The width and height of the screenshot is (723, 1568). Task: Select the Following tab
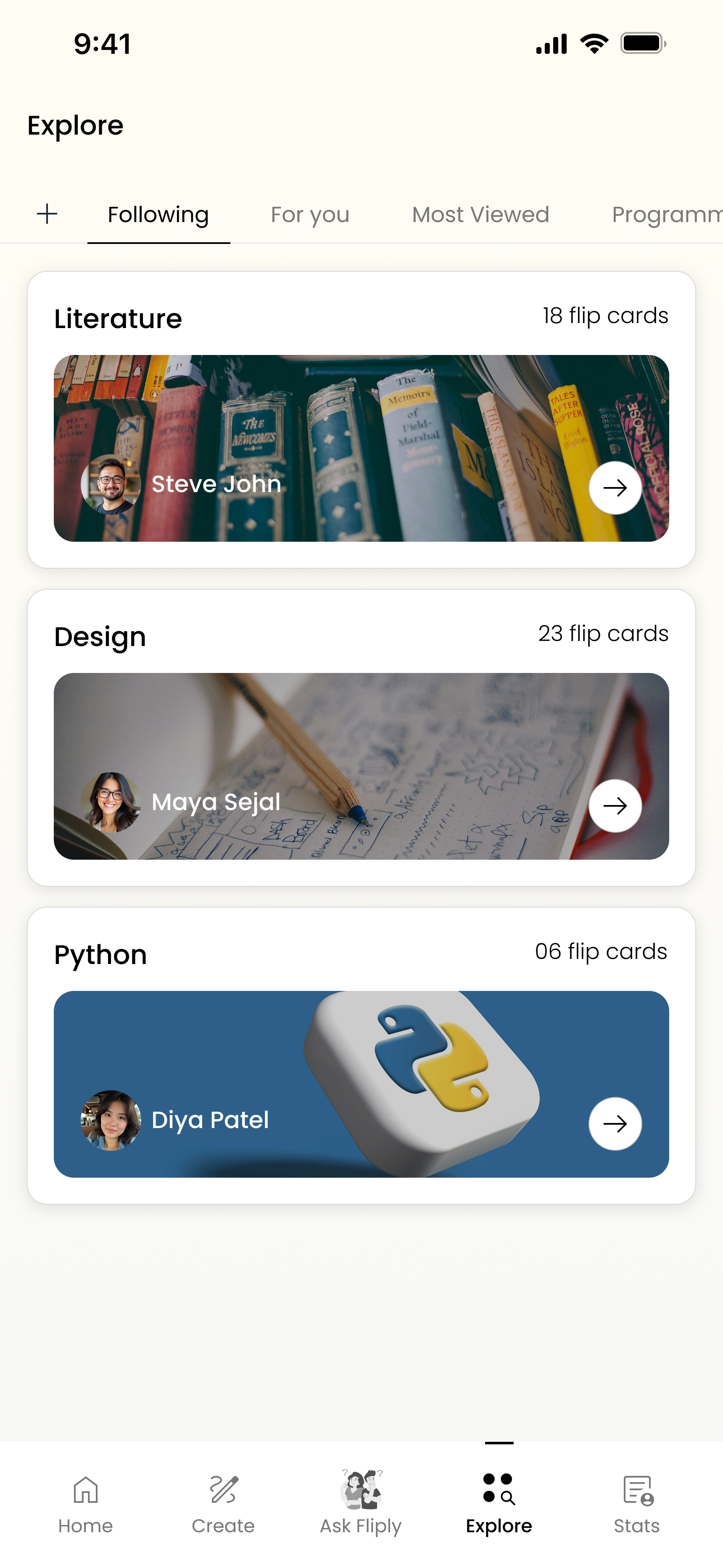tap(158, 215)
